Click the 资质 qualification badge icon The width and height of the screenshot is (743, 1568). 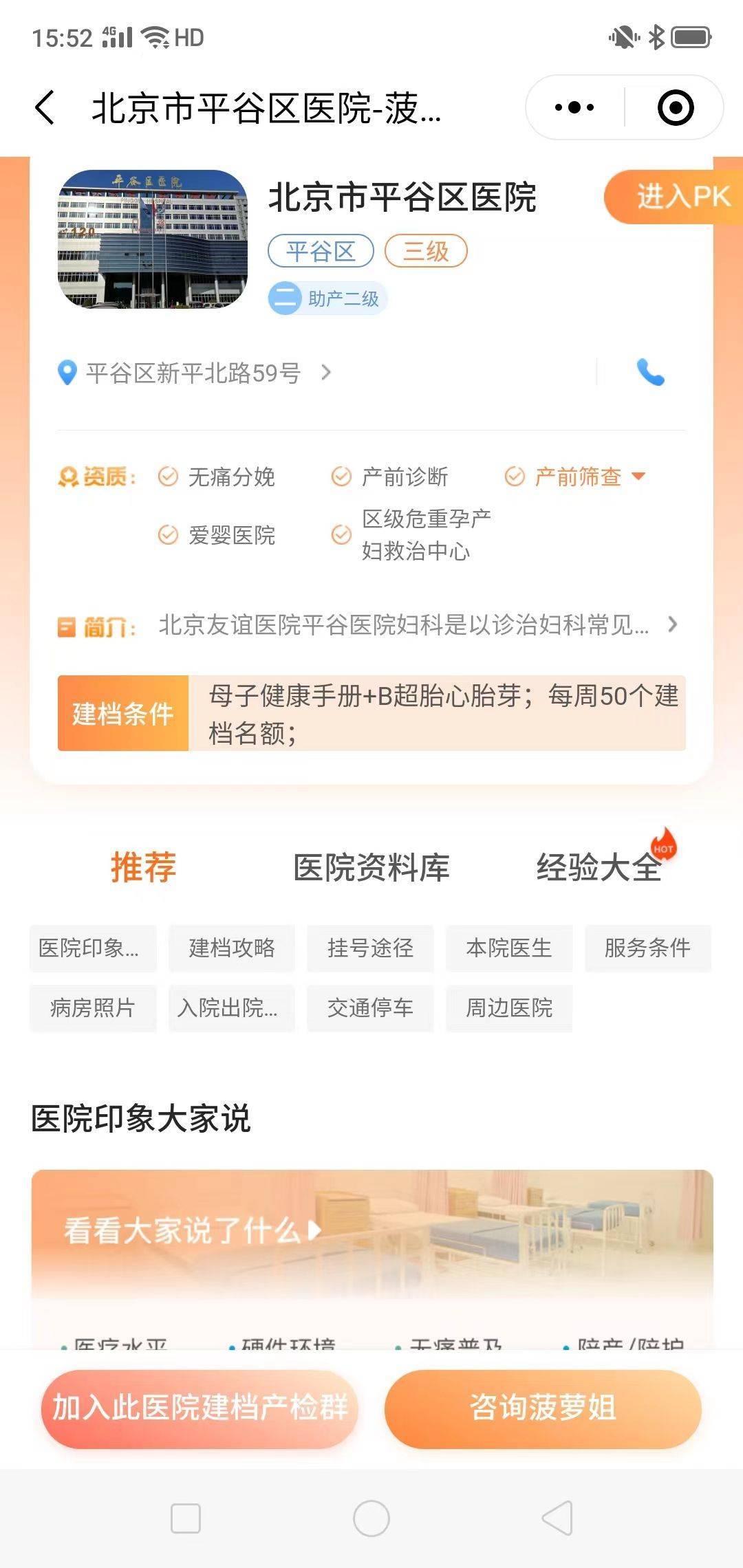pyautogui.click(x=68, y=477)
